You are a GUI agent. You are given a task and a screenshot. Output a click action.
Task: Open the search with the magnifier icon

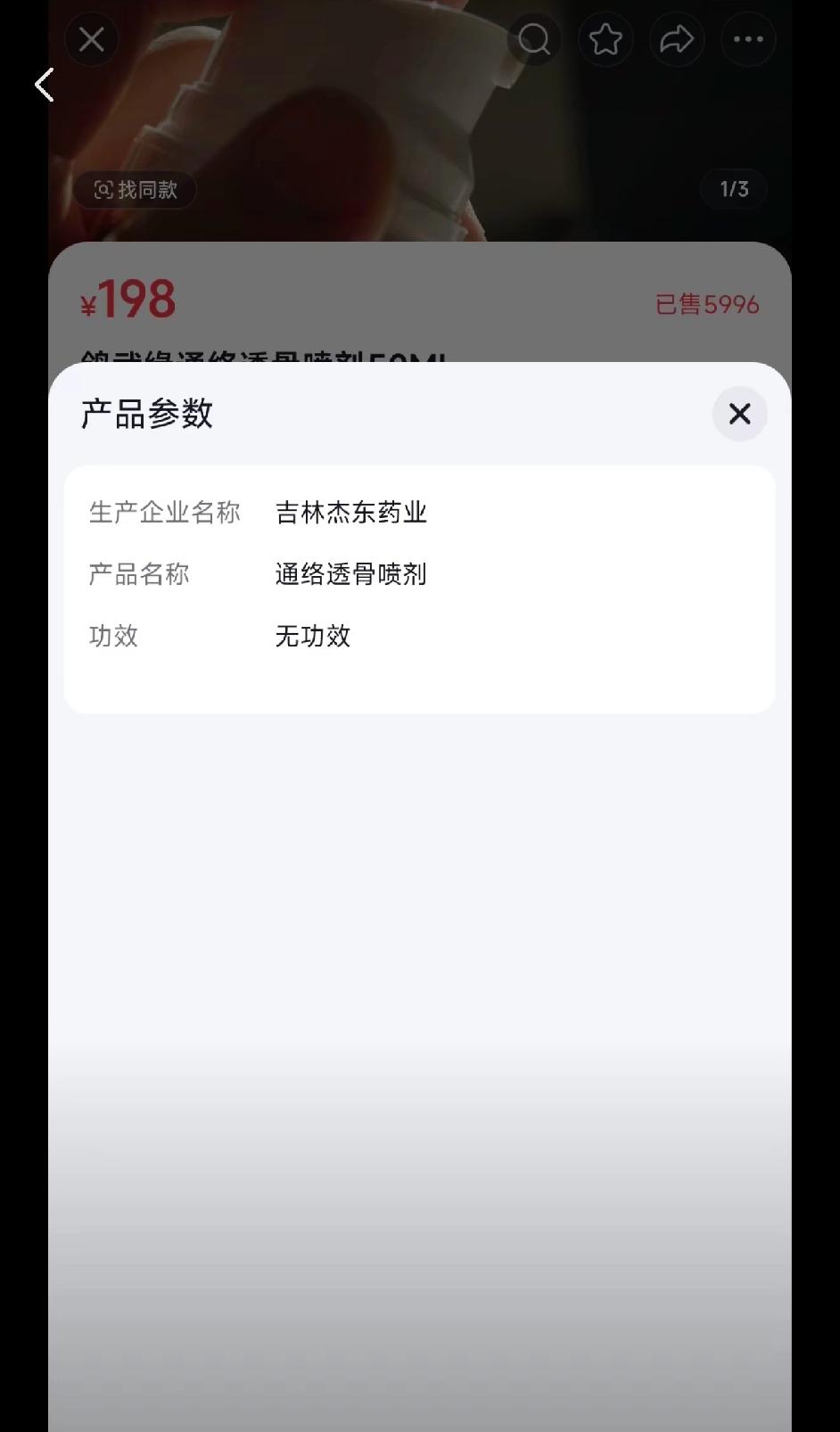(x=534, y=39)
